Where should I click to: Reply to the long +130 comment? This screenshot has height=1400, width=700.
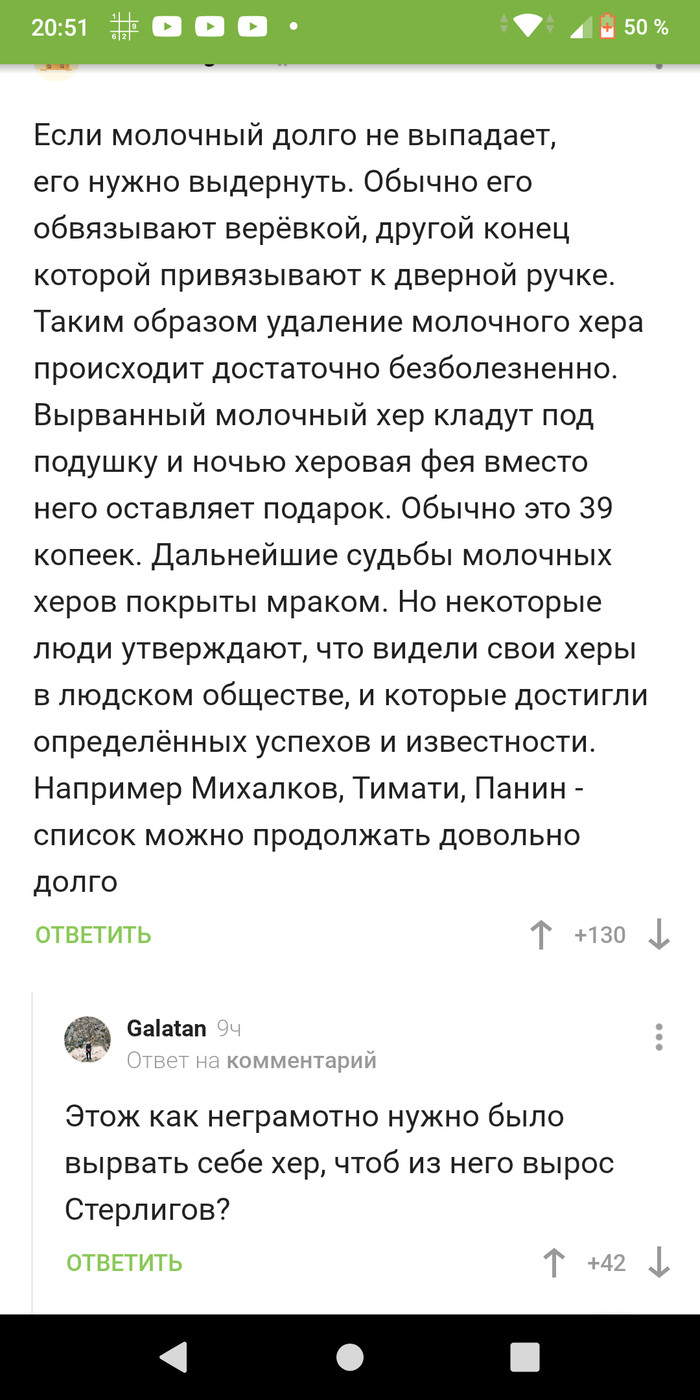pos(93,935)
